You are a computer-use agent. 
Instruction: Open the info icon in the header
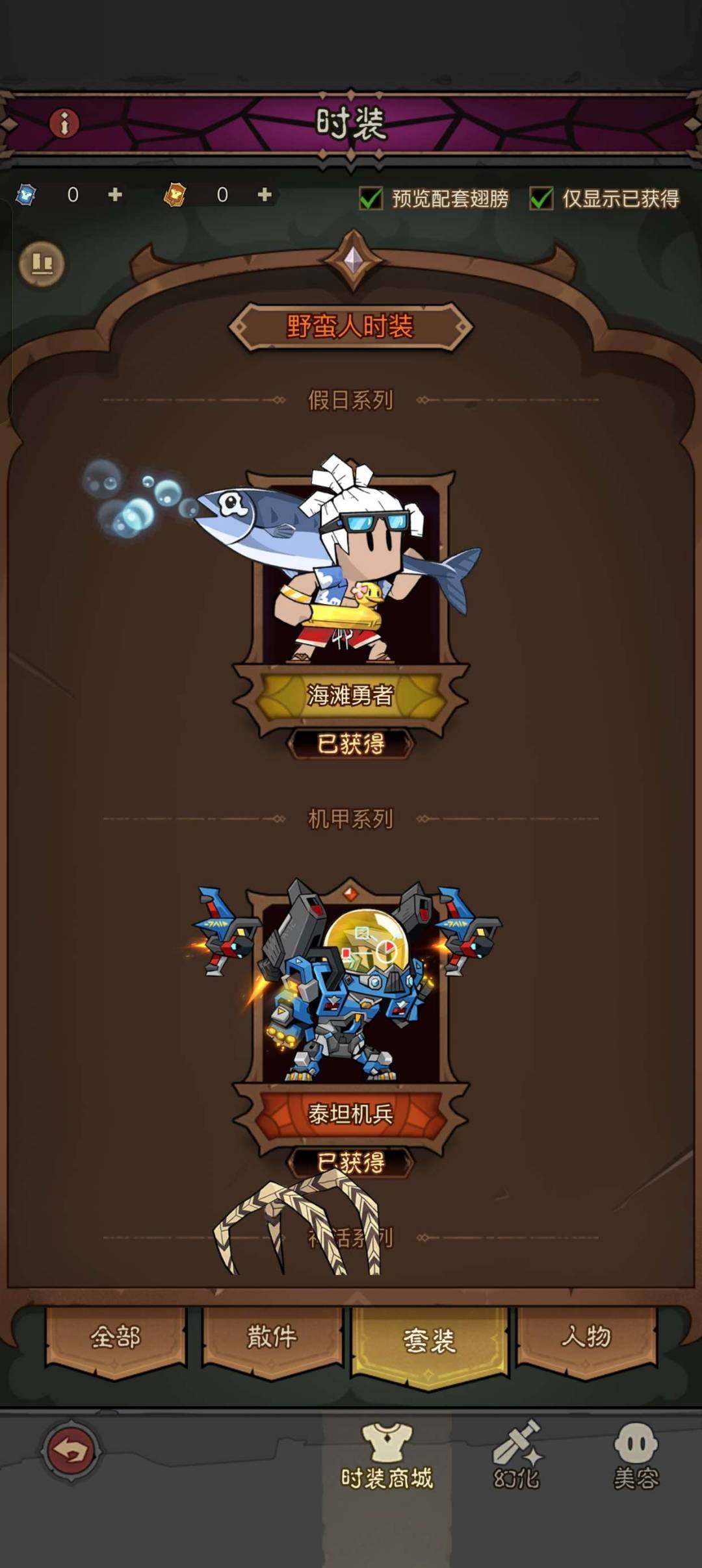click(x=64, y=123)
